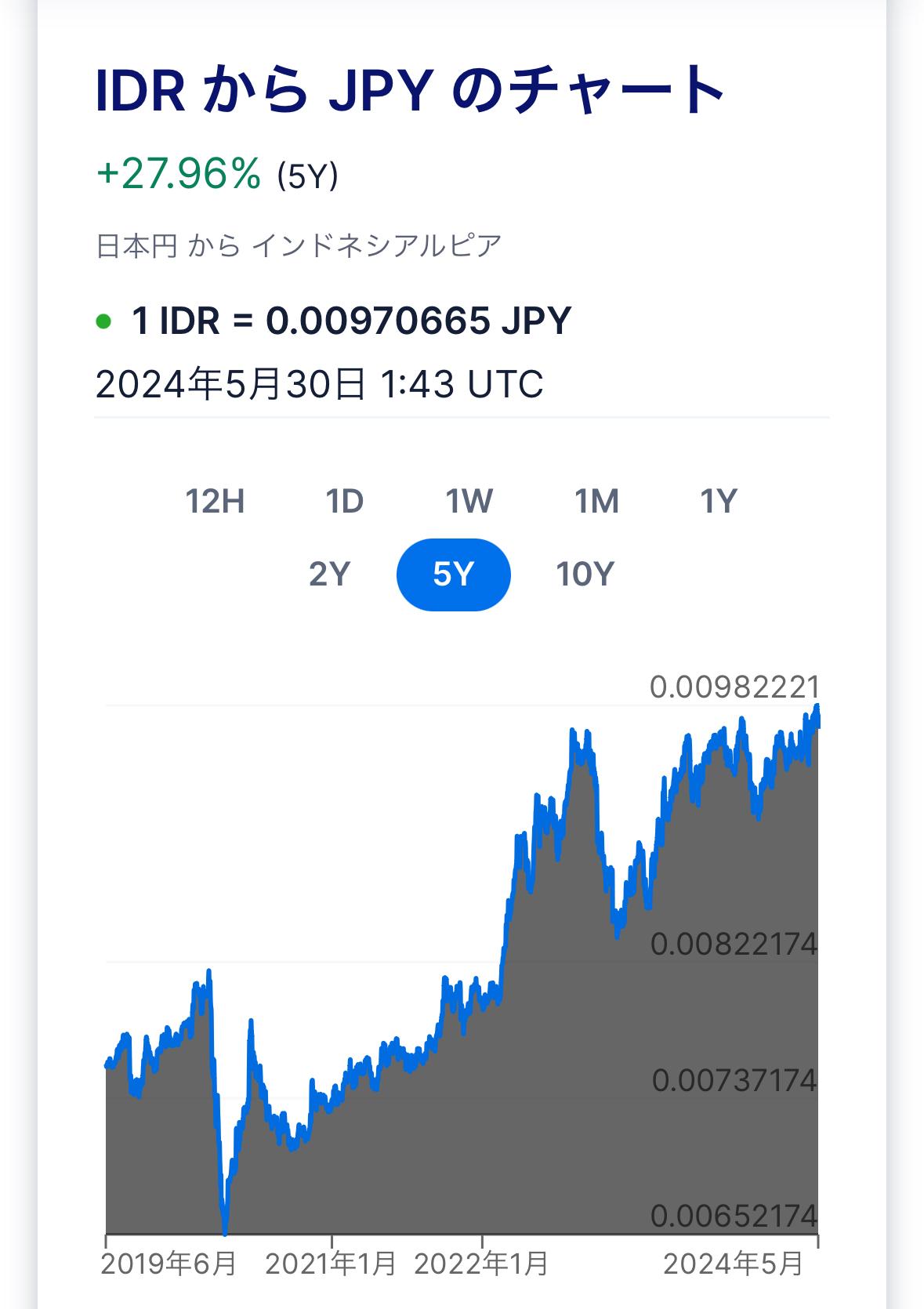Switch chart to the 12H range
924x1309 pixels.
click(x=215, y=501)
